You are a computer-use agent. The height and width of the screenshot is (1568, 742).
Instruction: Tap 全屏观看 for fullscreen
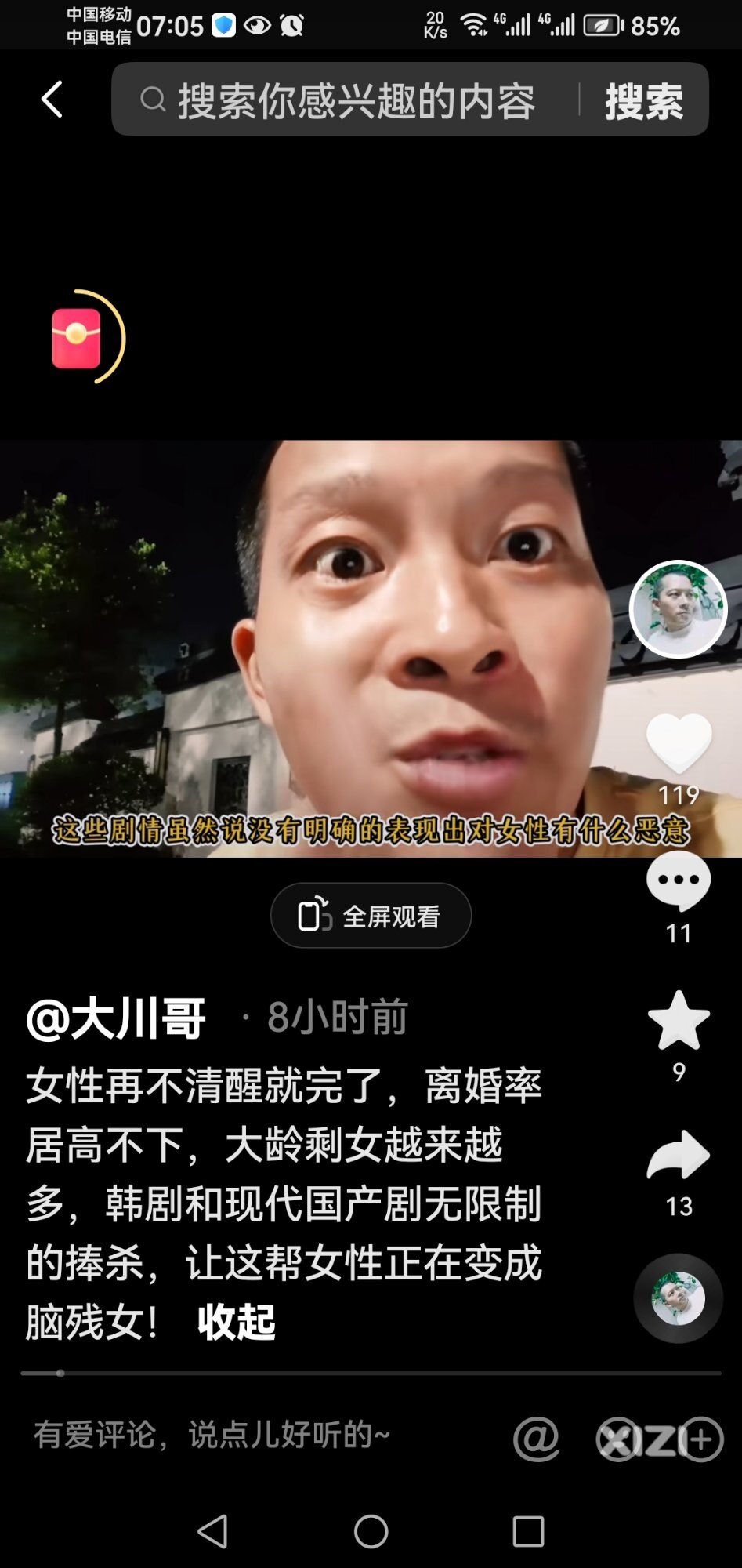coord(371,916)
